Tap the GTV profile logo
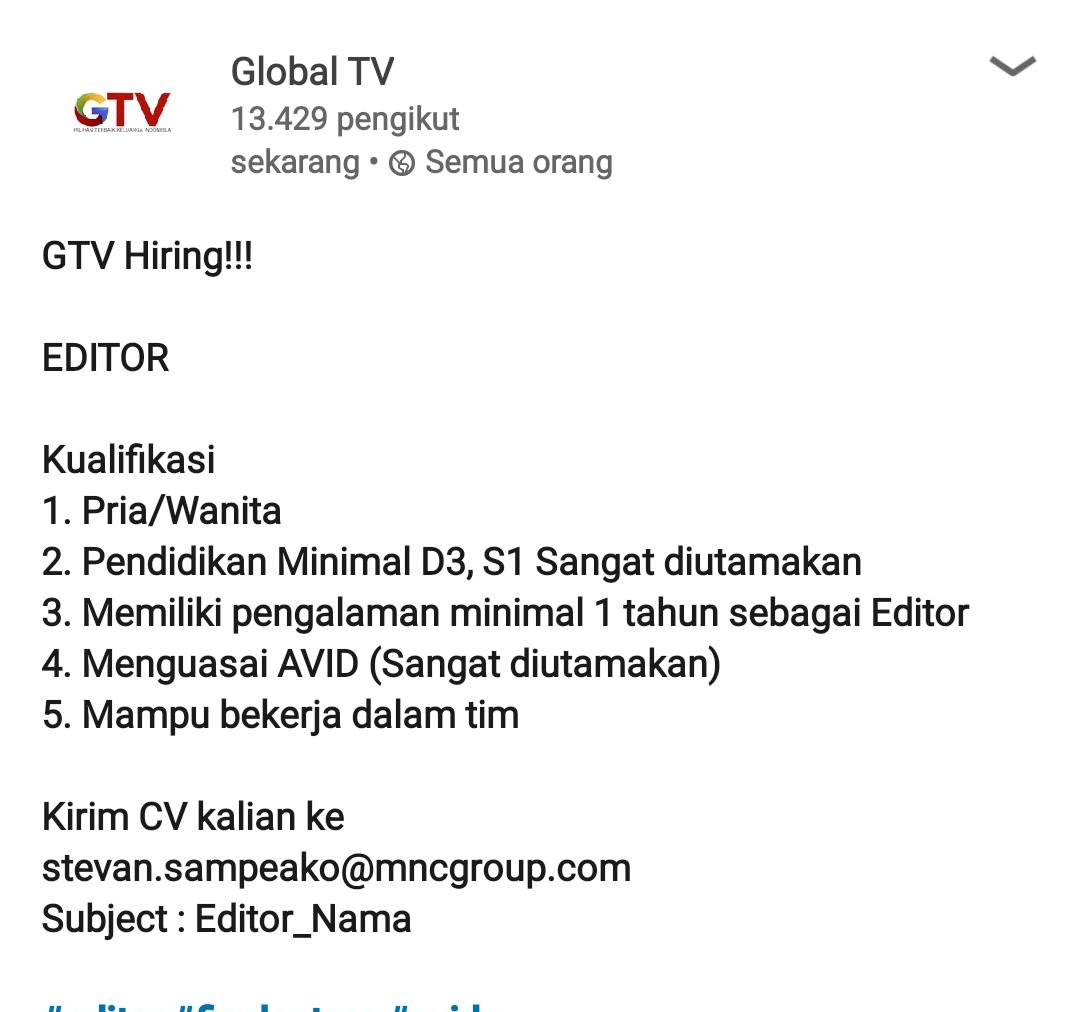 point(122,111)
